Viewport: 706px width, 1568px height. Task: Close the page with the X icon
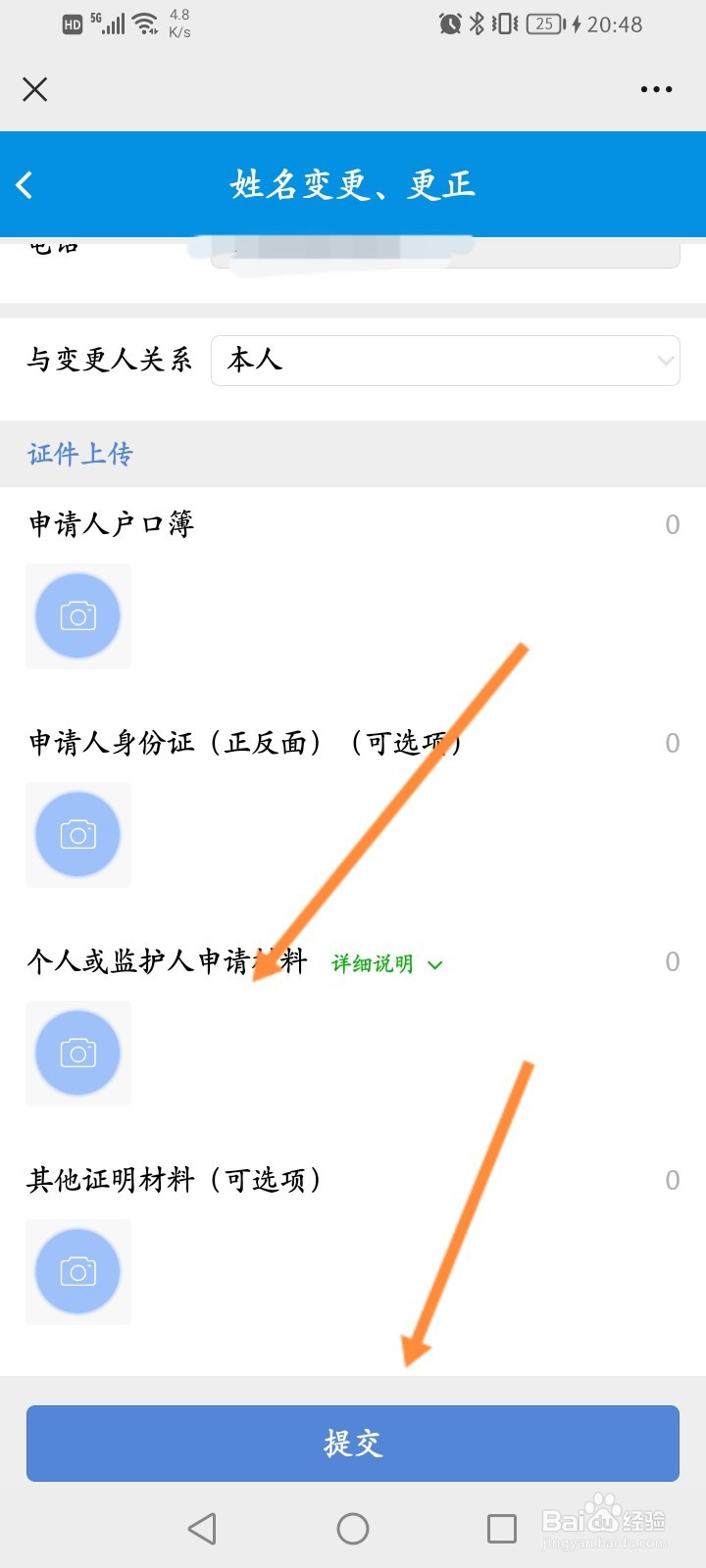click(34, 89)
